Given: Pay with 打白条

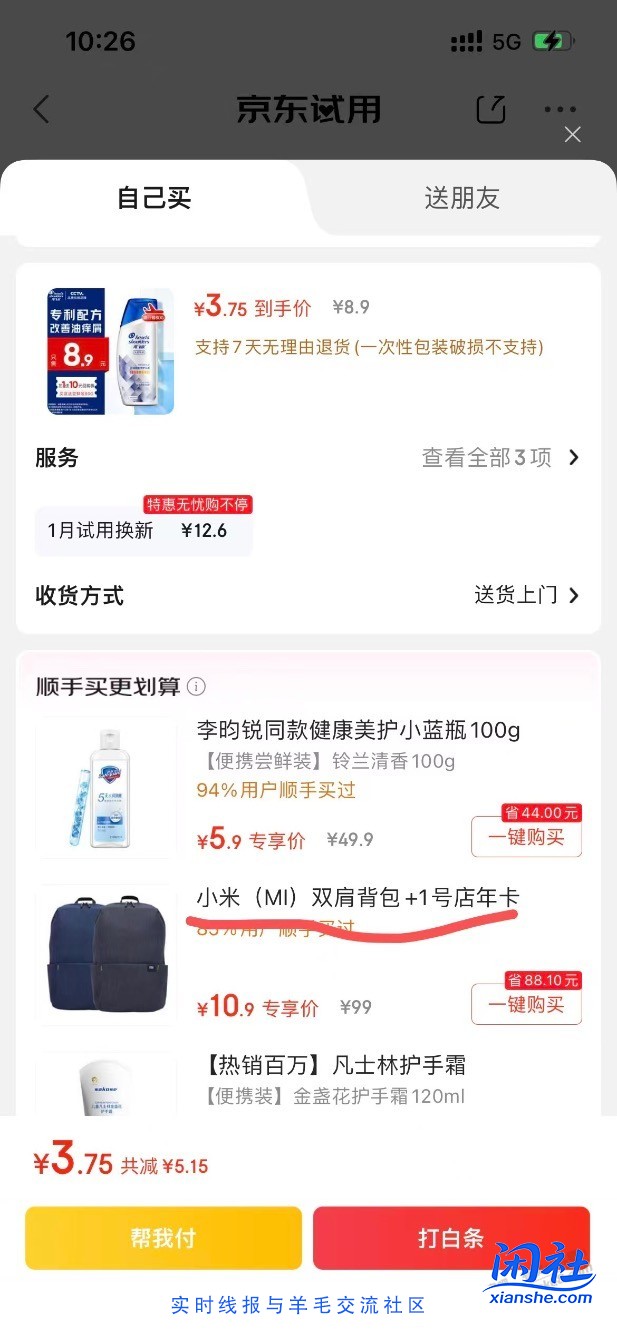Looking at the screenshot, I should [x=451, y=1238].
